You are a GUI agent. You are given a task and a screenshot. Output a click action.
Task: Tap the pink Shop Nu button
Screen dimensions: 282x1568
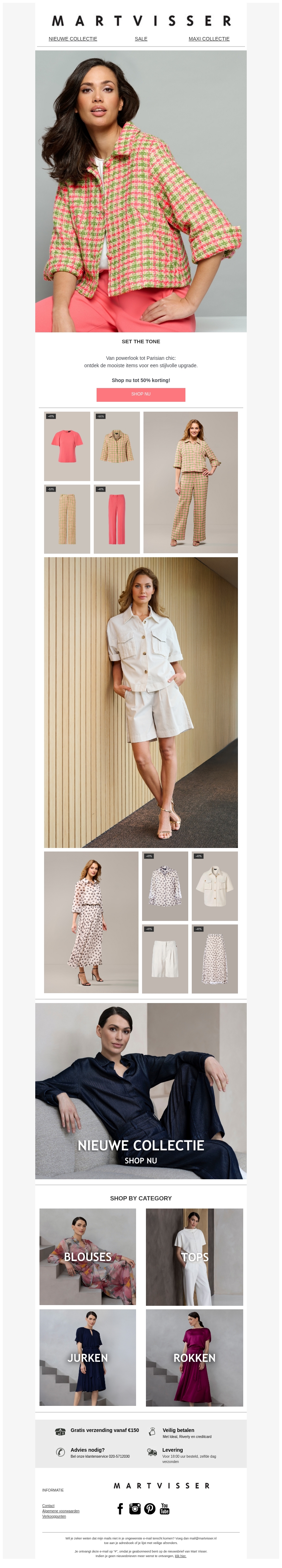click(141, 394)
